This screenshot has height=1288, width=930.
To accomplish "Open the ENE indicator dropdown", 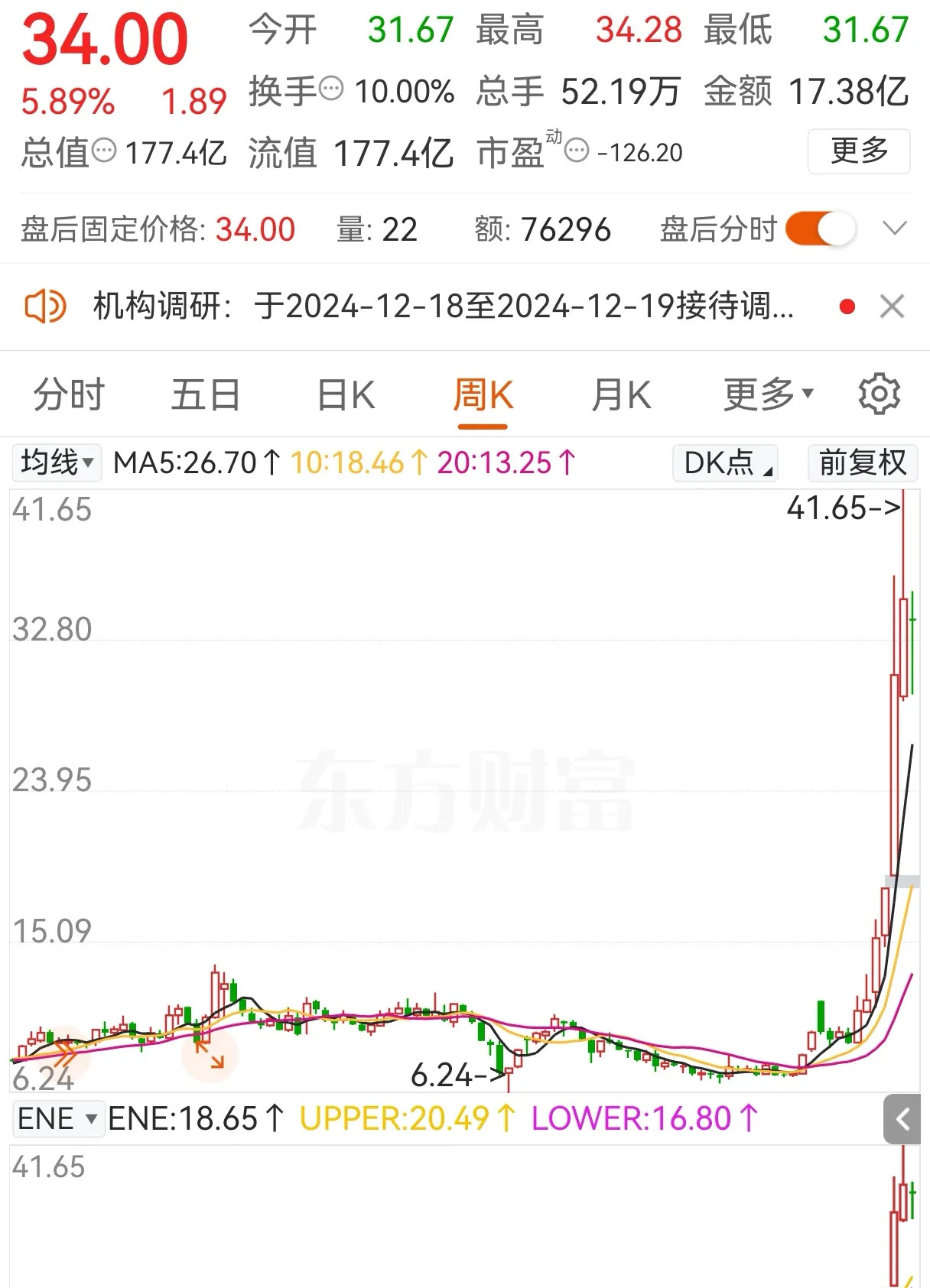I will point(59,1118).
